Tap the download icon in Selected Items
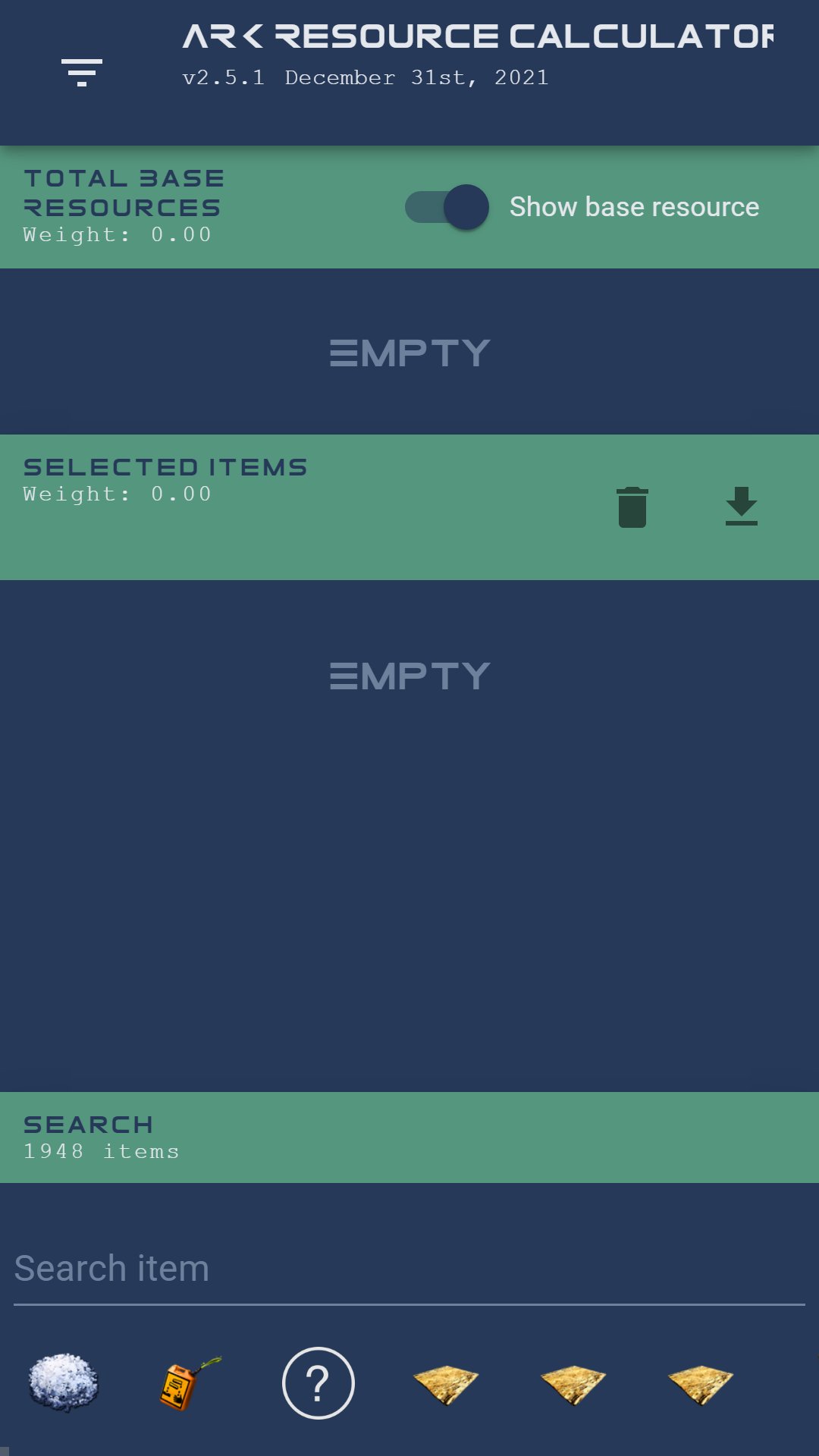Viewport: 819px width, 1456px height. click(742, 506)
